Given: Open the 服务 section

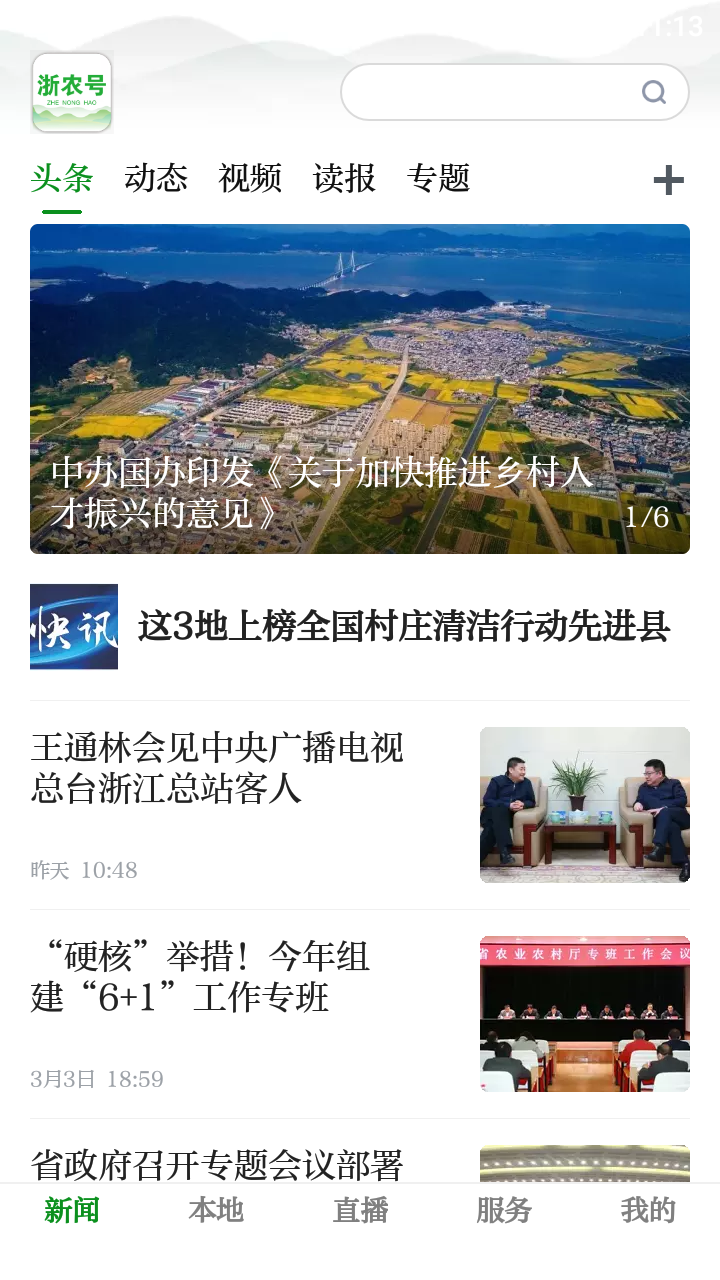Looking at the screenshot, I should (504, 1210).
